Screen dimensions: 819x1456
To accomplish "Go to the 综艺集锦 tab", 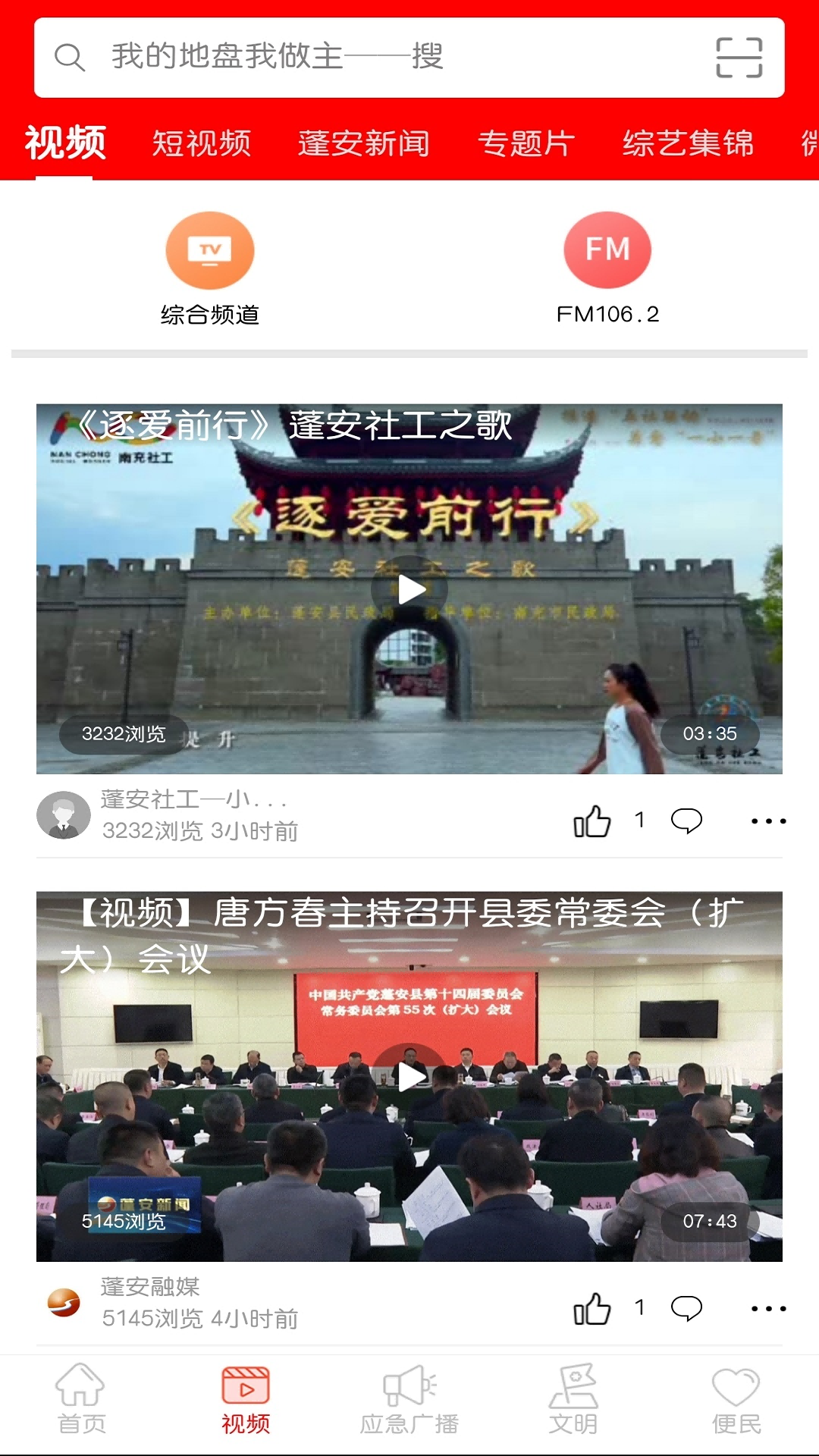I will click(x=688, y=143).
